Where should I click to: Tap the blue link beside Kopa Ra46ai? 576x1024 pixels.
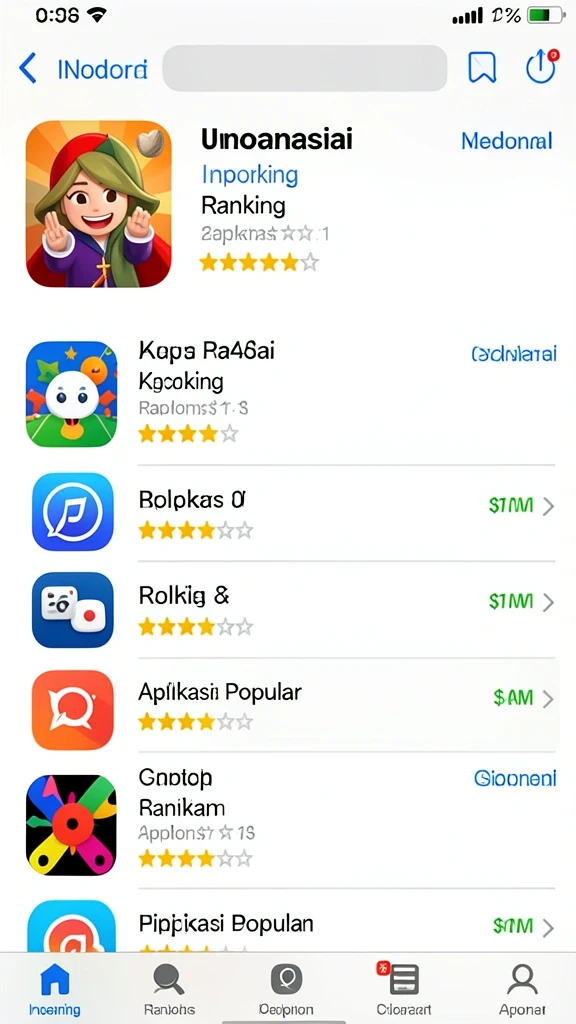tap(514, 354)
